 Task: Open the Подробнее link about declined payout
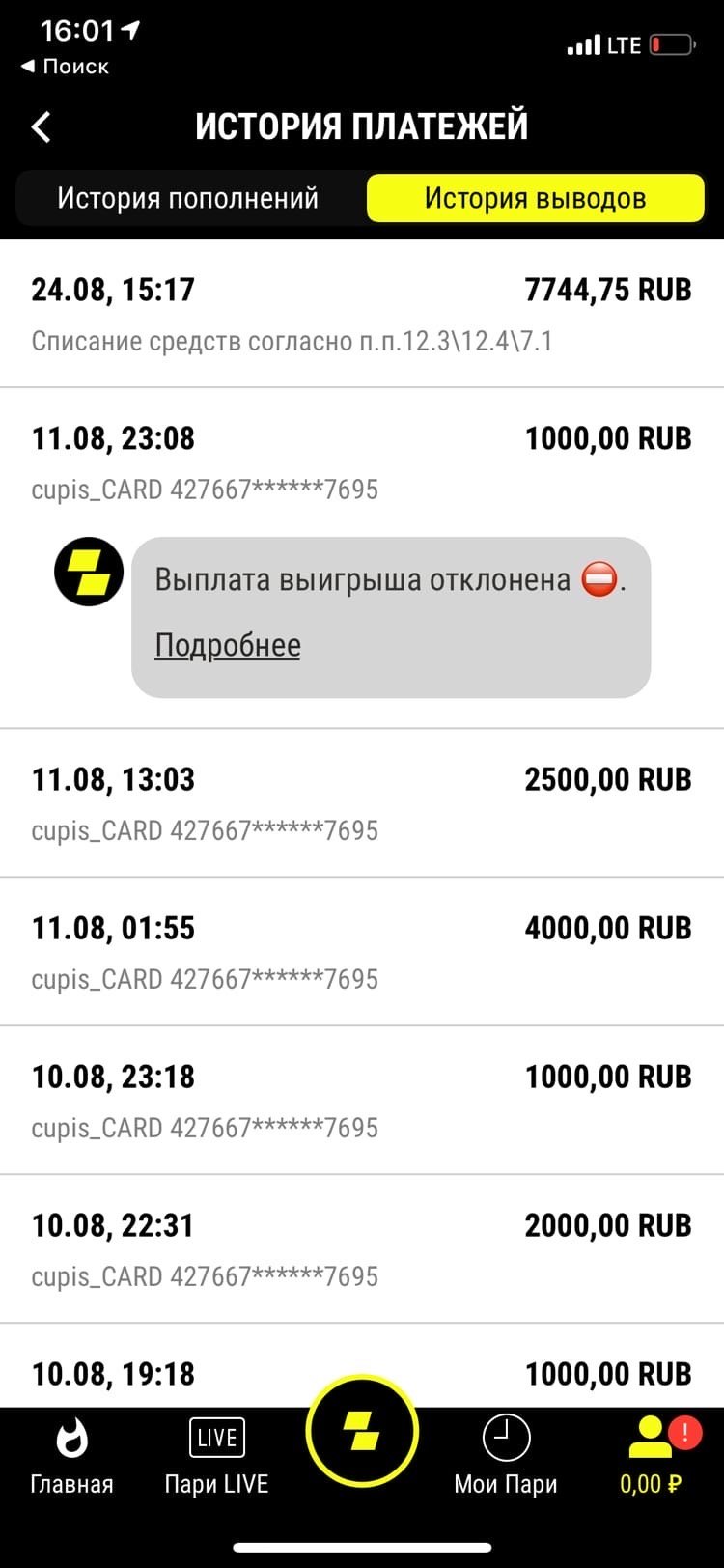228,645
